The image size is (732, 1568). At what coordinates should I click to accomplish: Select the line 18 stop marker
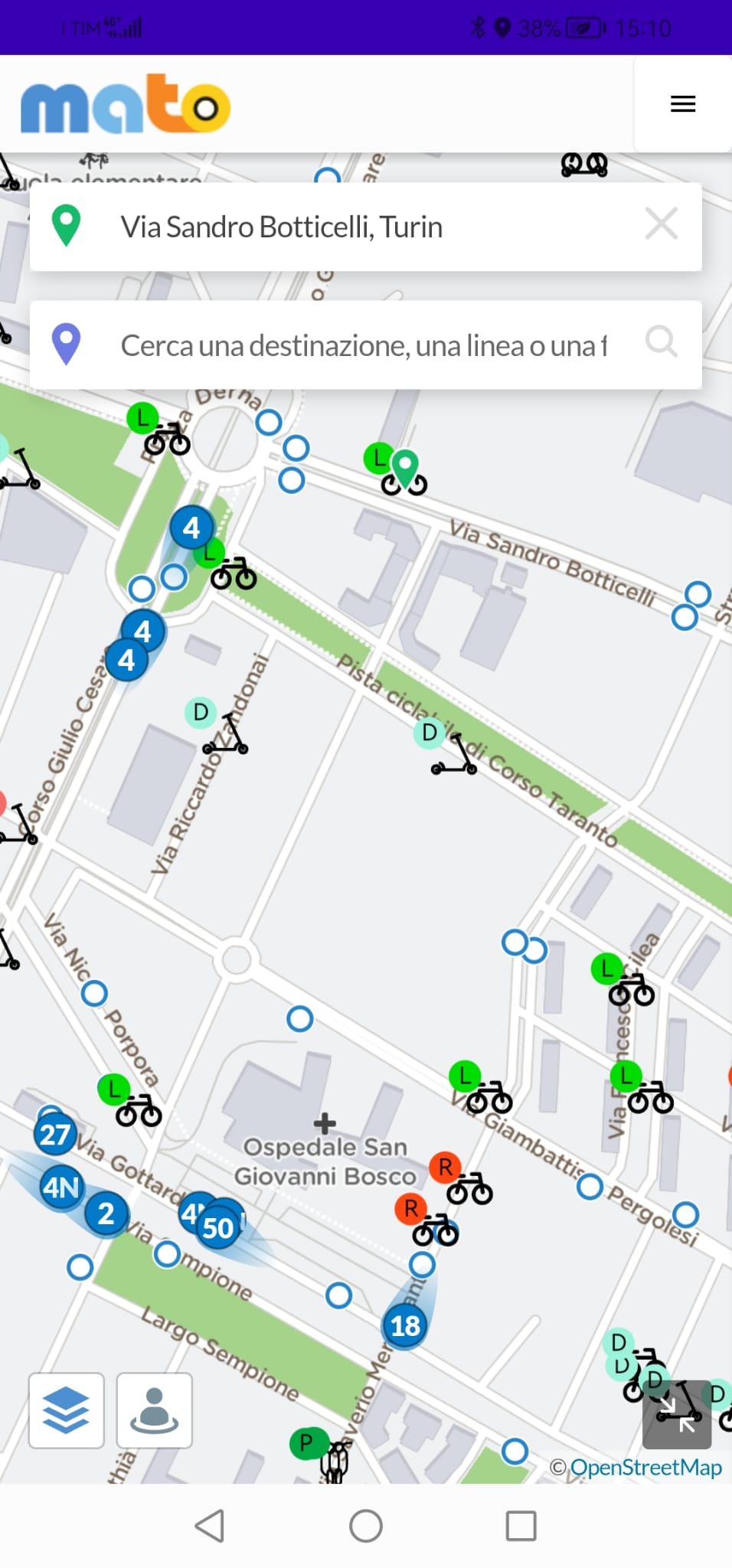405,1325
